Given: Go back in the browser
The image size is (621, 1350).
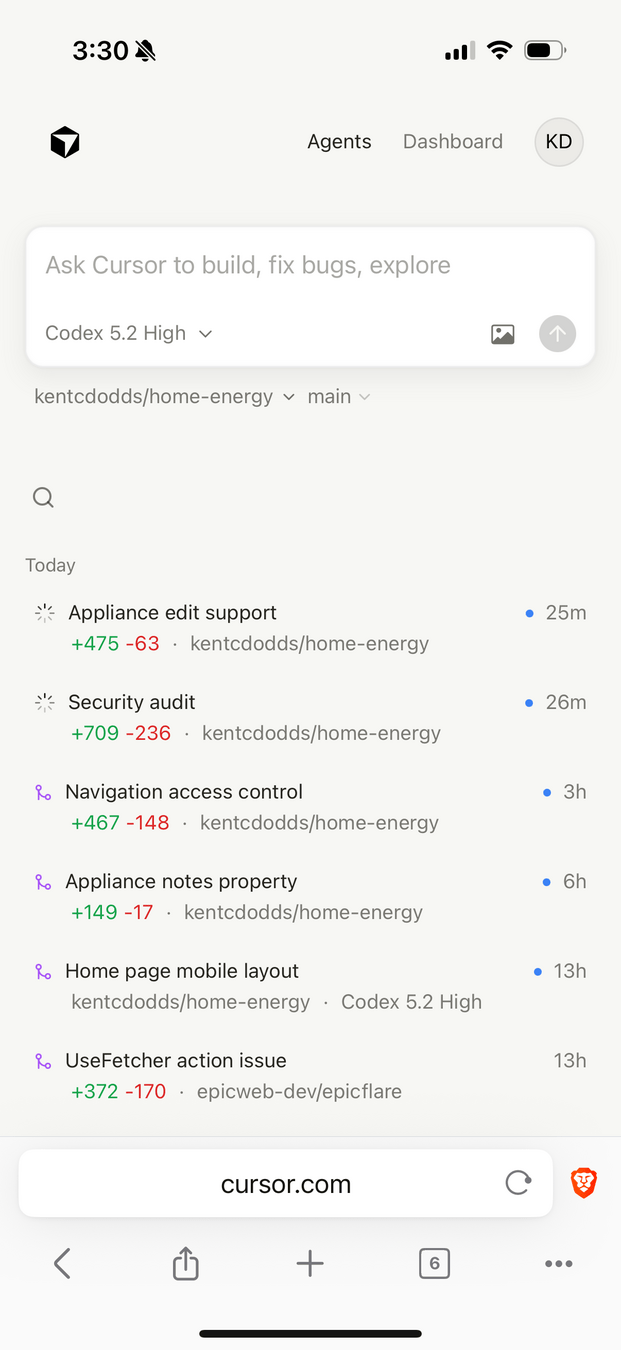Looking at the screenshot, I should point(62,1264).
